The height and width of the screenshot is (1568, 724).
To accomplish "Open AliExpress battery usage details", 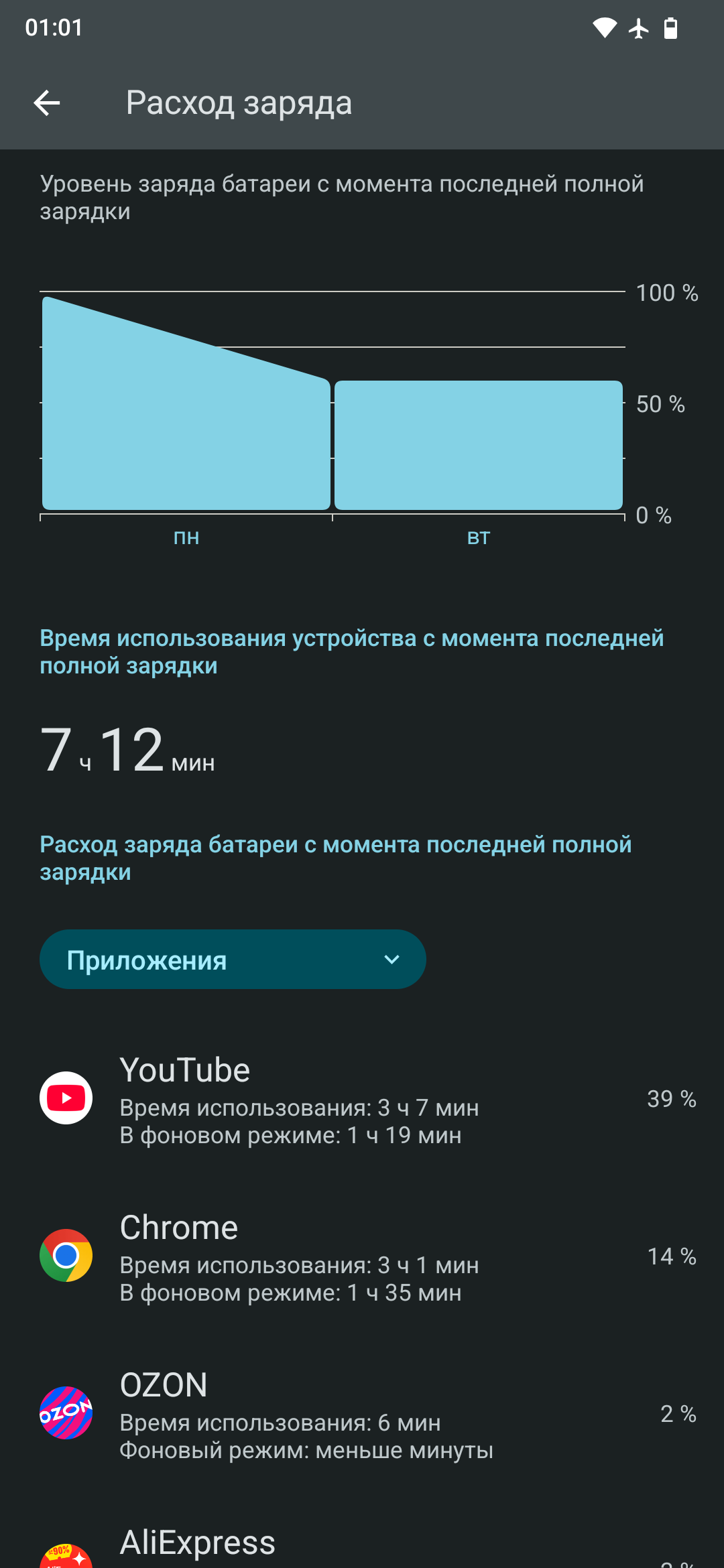I will click(x=362, y=1548).
